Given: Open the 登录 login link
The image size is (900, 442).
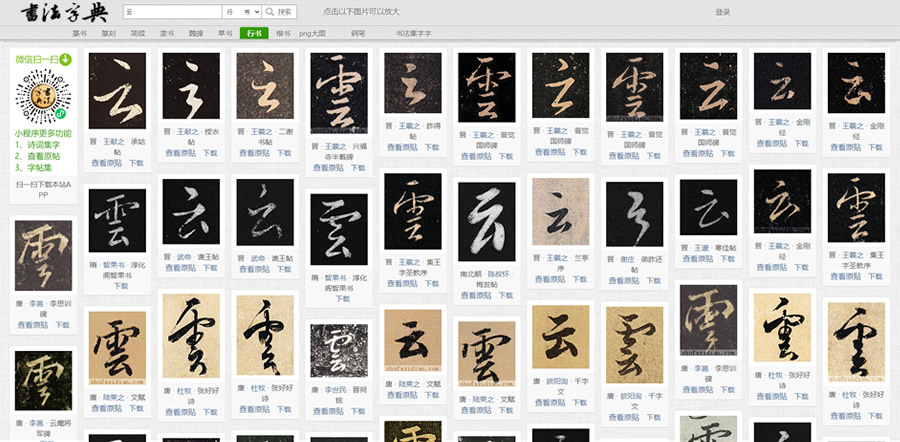Looking at the screenshot, I should pyautogui.click(x=723, y=12).
